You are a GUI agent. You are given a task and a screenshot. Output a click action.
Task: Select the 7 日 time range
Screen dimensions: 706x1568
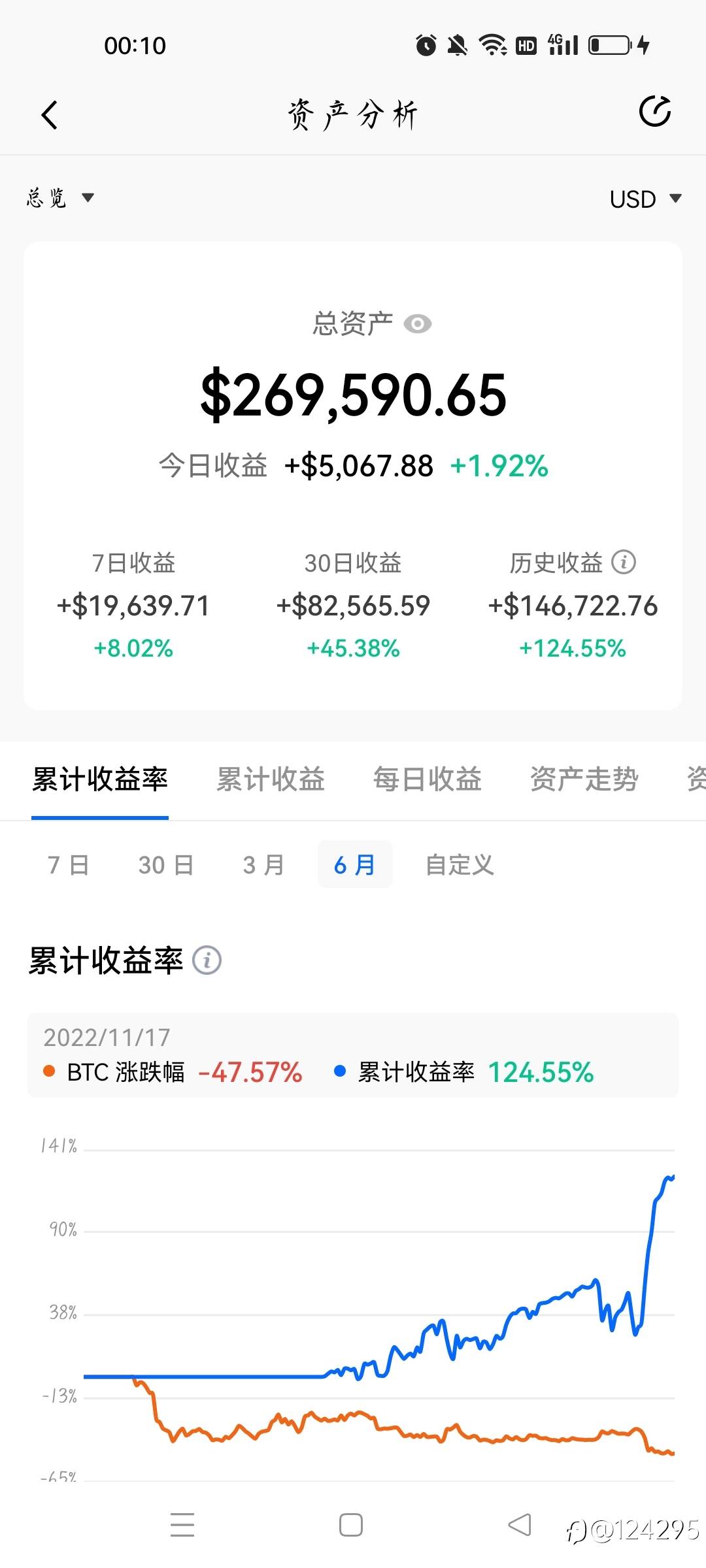[68, 864]
